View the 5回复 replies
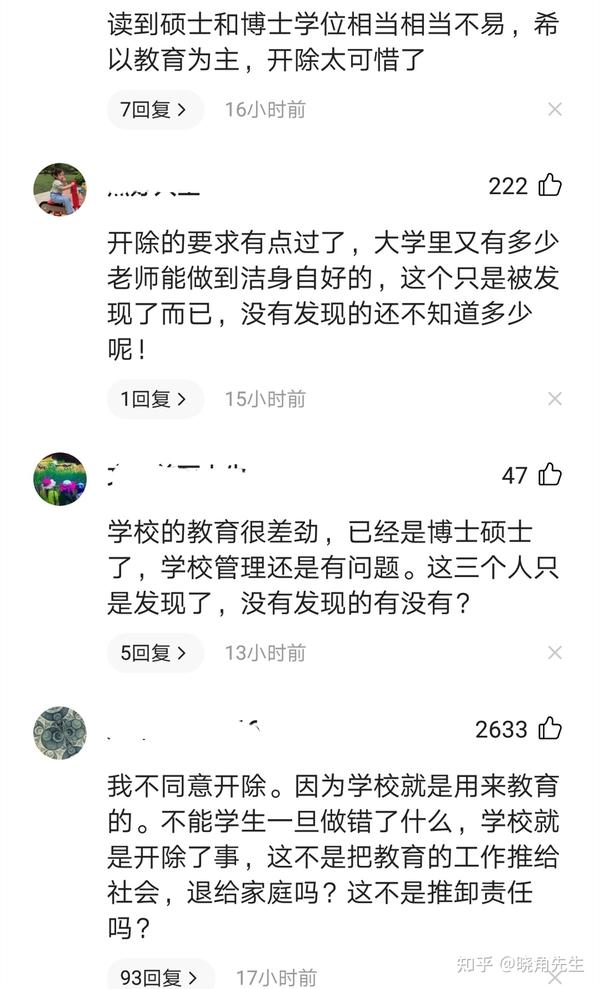The height and width of the screenshot is (989, 600). [155, 653]
